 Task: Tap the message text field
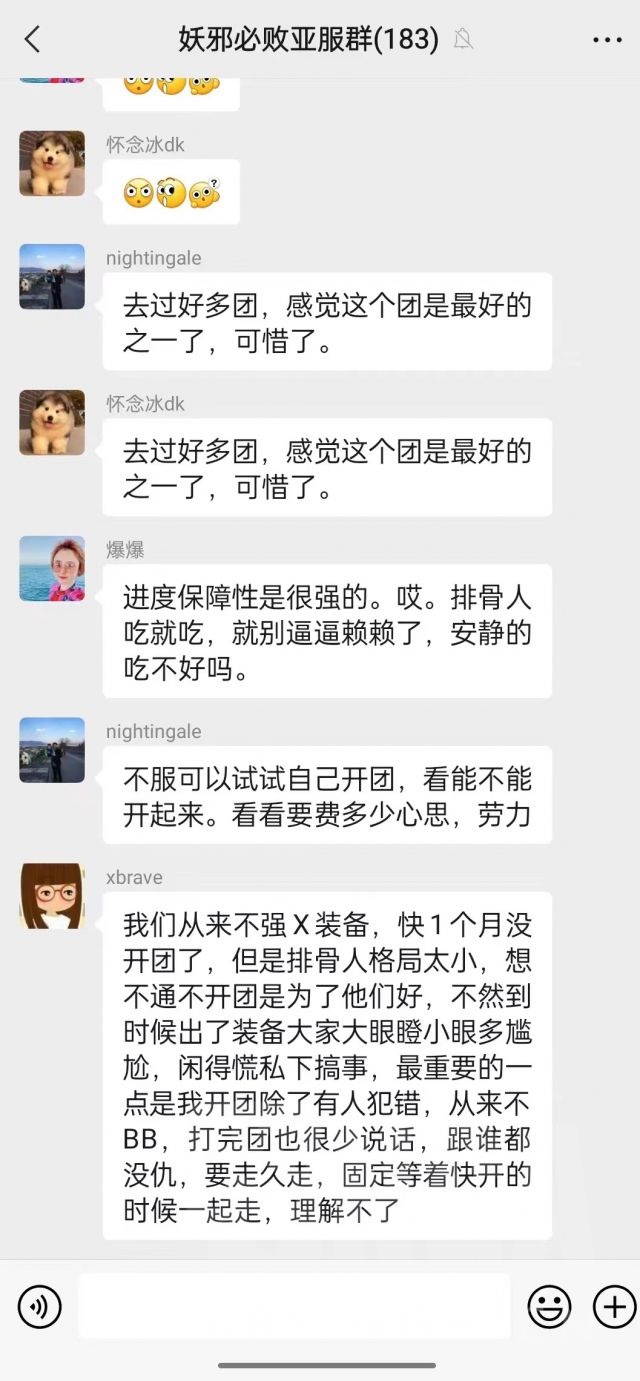click(294, 1306)
